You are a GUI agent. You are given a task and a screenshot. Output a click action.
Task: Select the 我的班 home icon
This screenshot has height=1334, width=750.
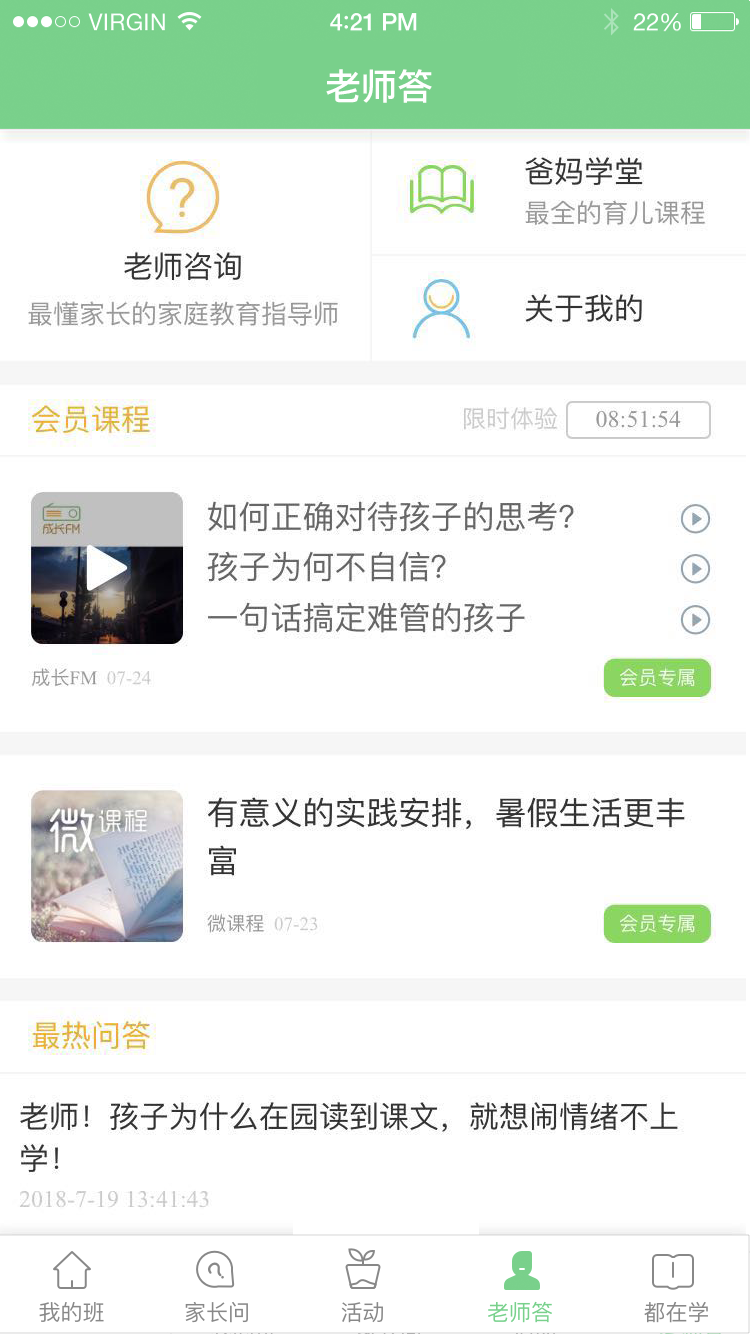70,1270
